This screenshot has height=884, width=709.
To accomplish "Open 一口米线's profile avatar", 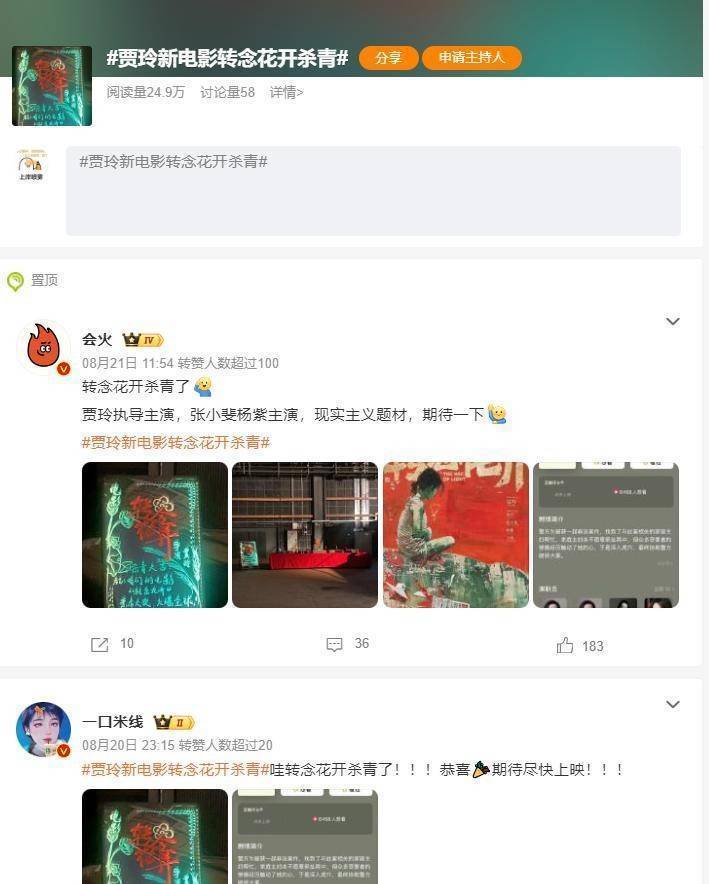I will [x=43, y=730].
